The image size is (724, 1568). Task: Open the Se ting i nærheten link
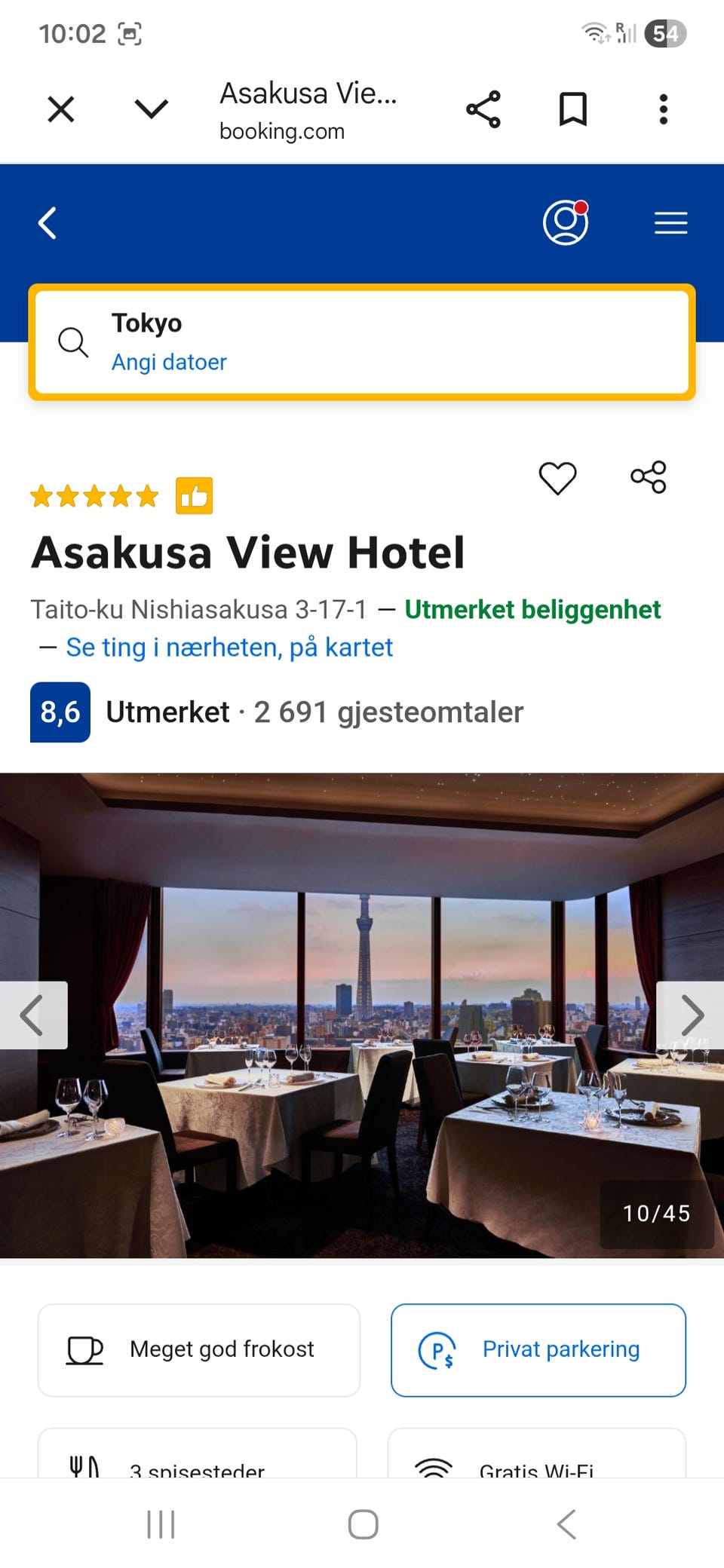[x=228, y=647]
